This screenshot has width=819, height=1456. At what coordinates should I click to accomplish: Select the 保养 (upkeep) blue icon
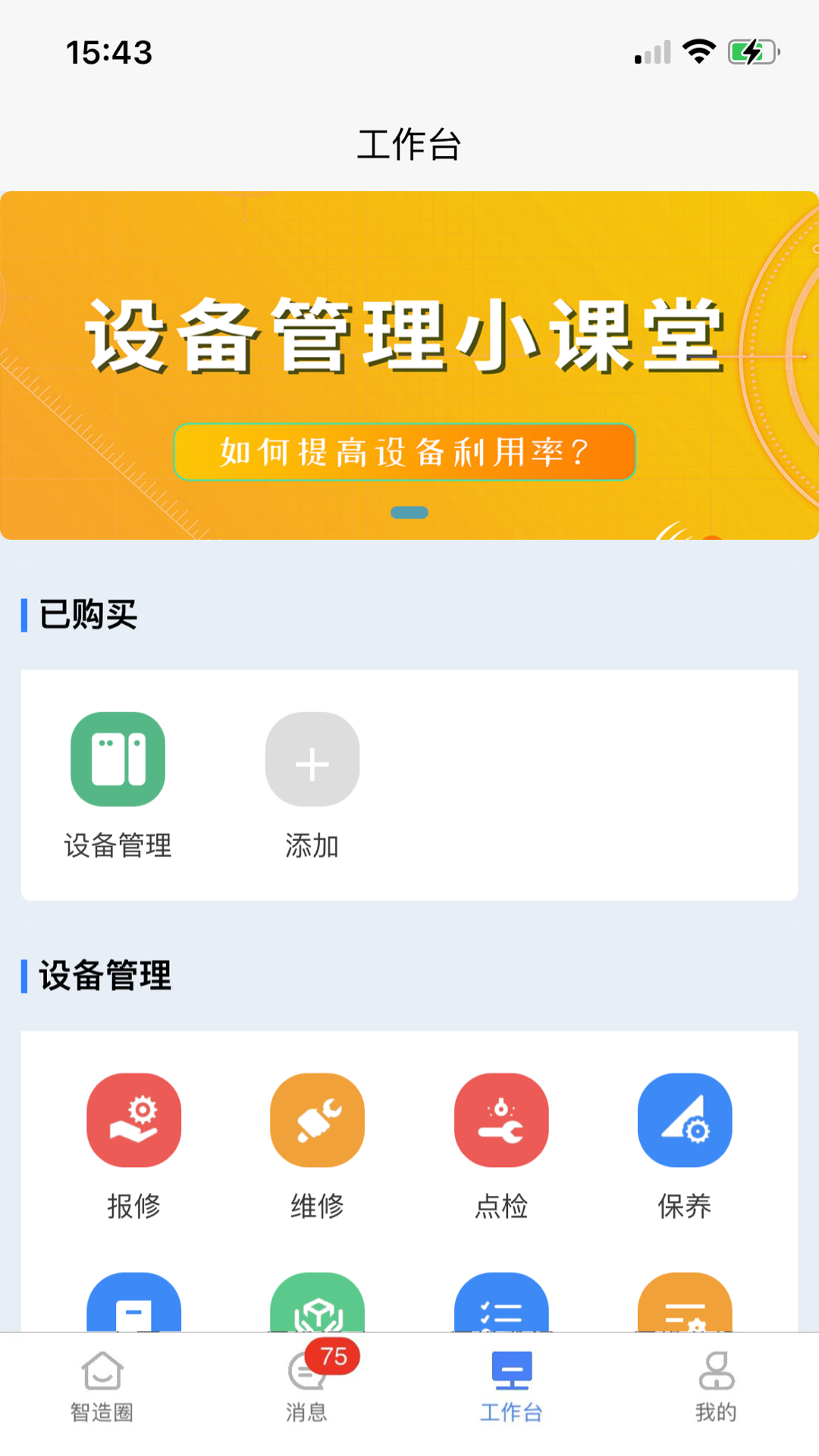tap(684, 1119)
